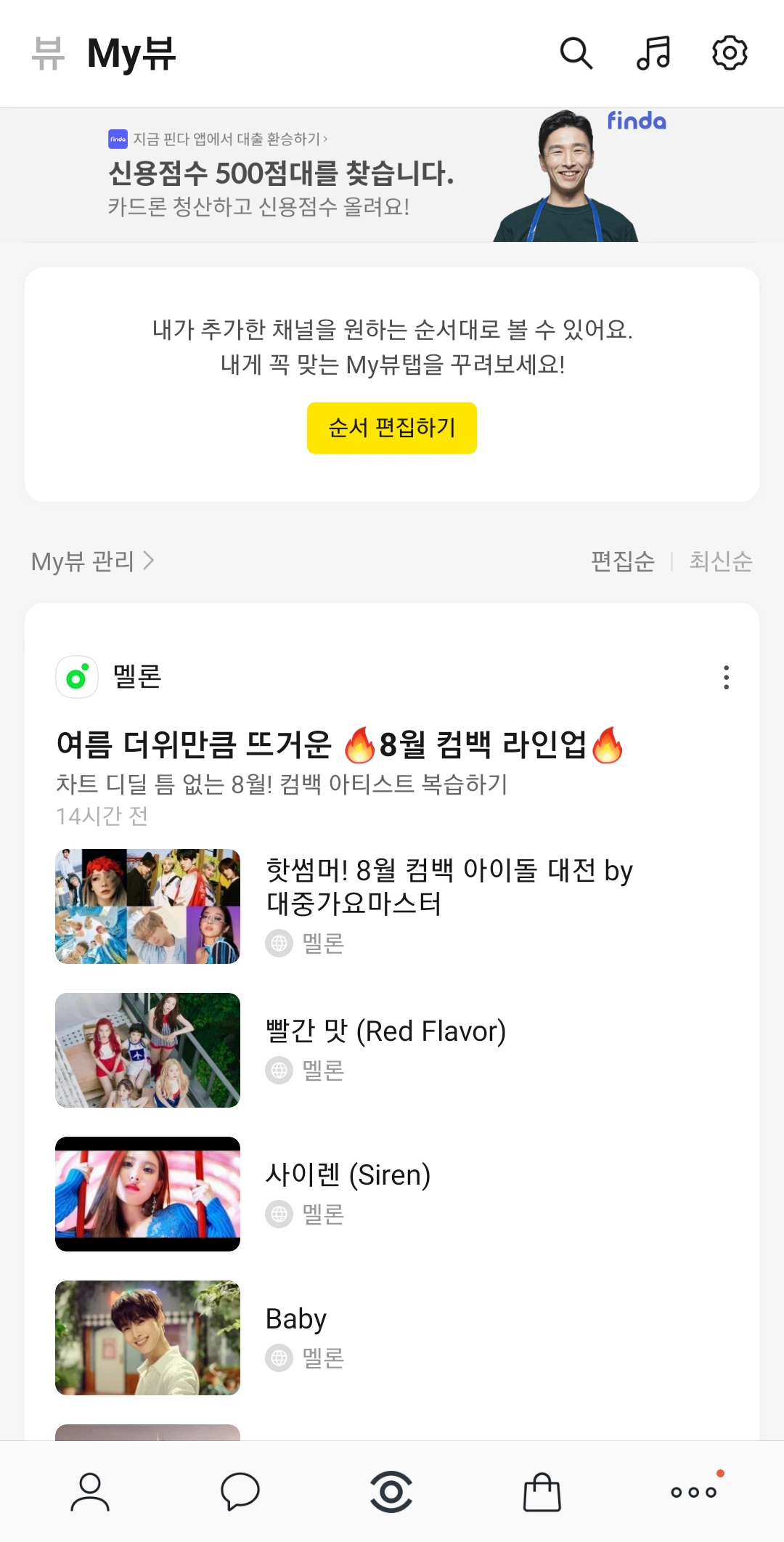Open 사이렌 (Siren)

[348, 1175]
